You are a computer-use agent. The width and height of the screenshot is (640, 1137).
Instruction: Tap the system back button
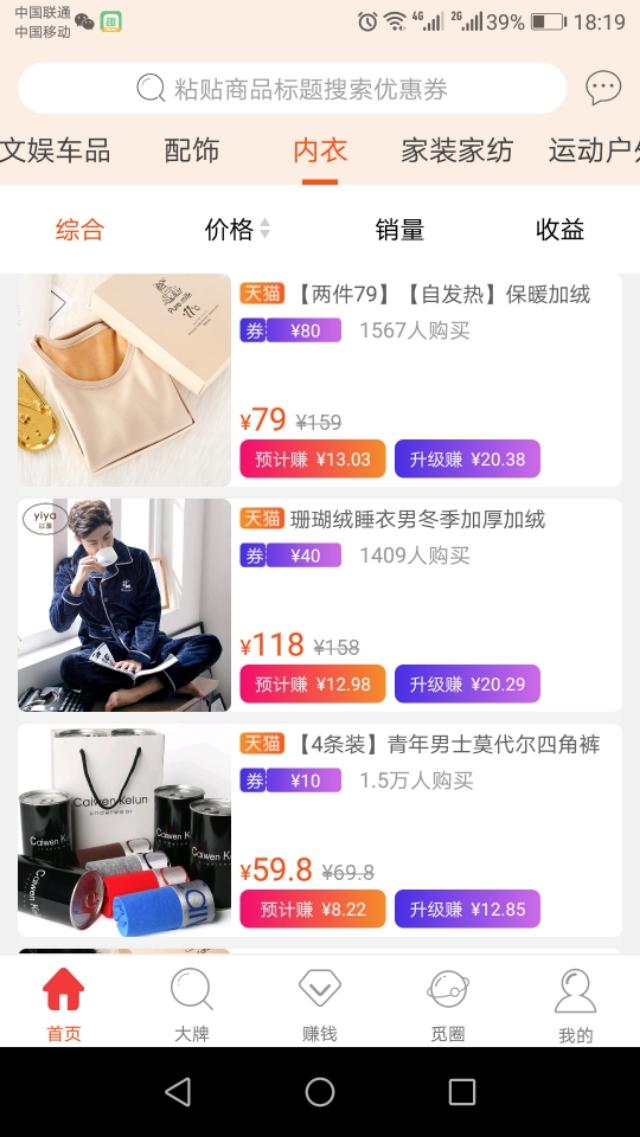[178, 1092]
